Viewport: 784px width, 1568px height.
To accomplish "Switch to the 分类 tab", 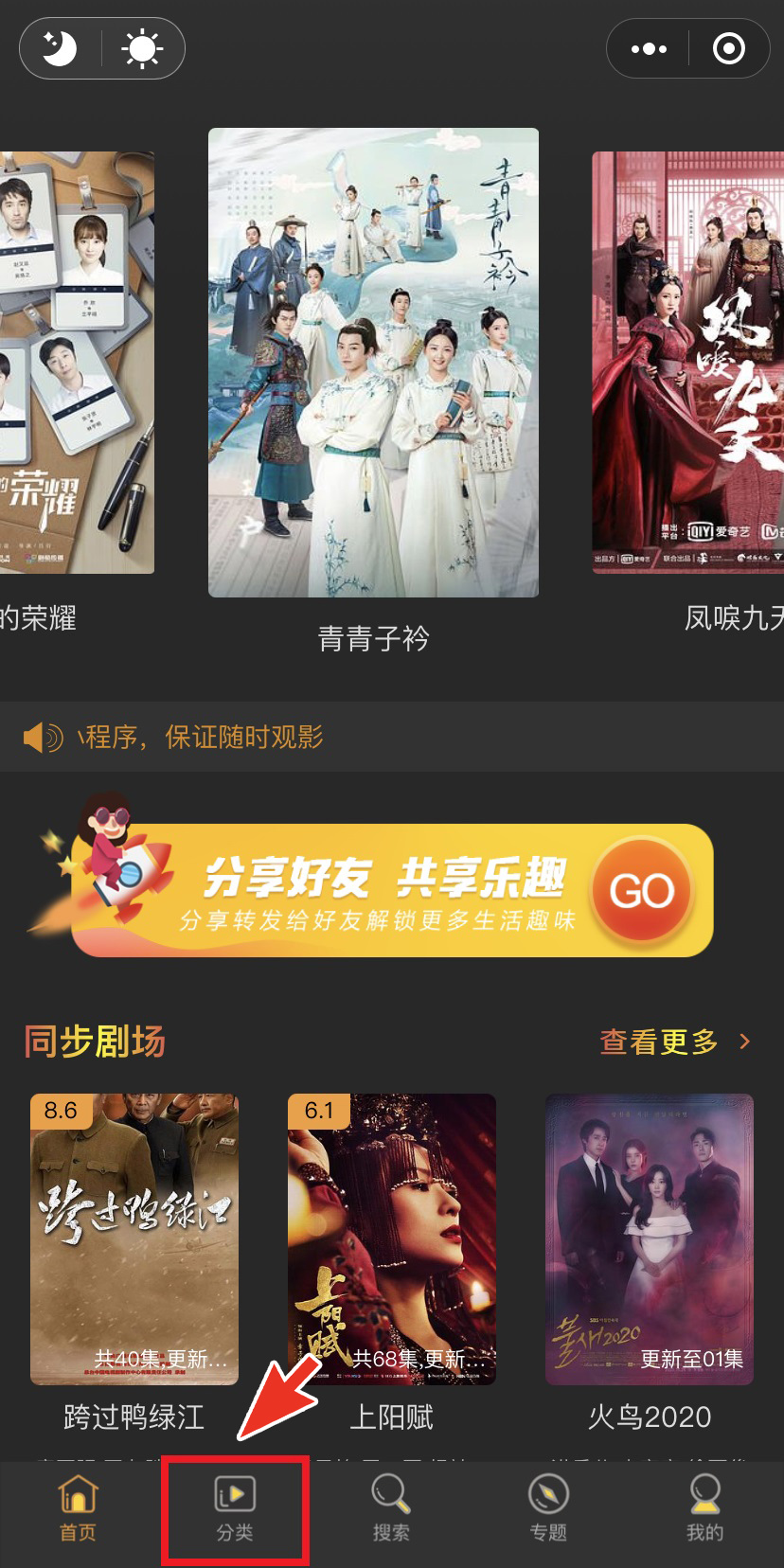I will click(235, 1509).
